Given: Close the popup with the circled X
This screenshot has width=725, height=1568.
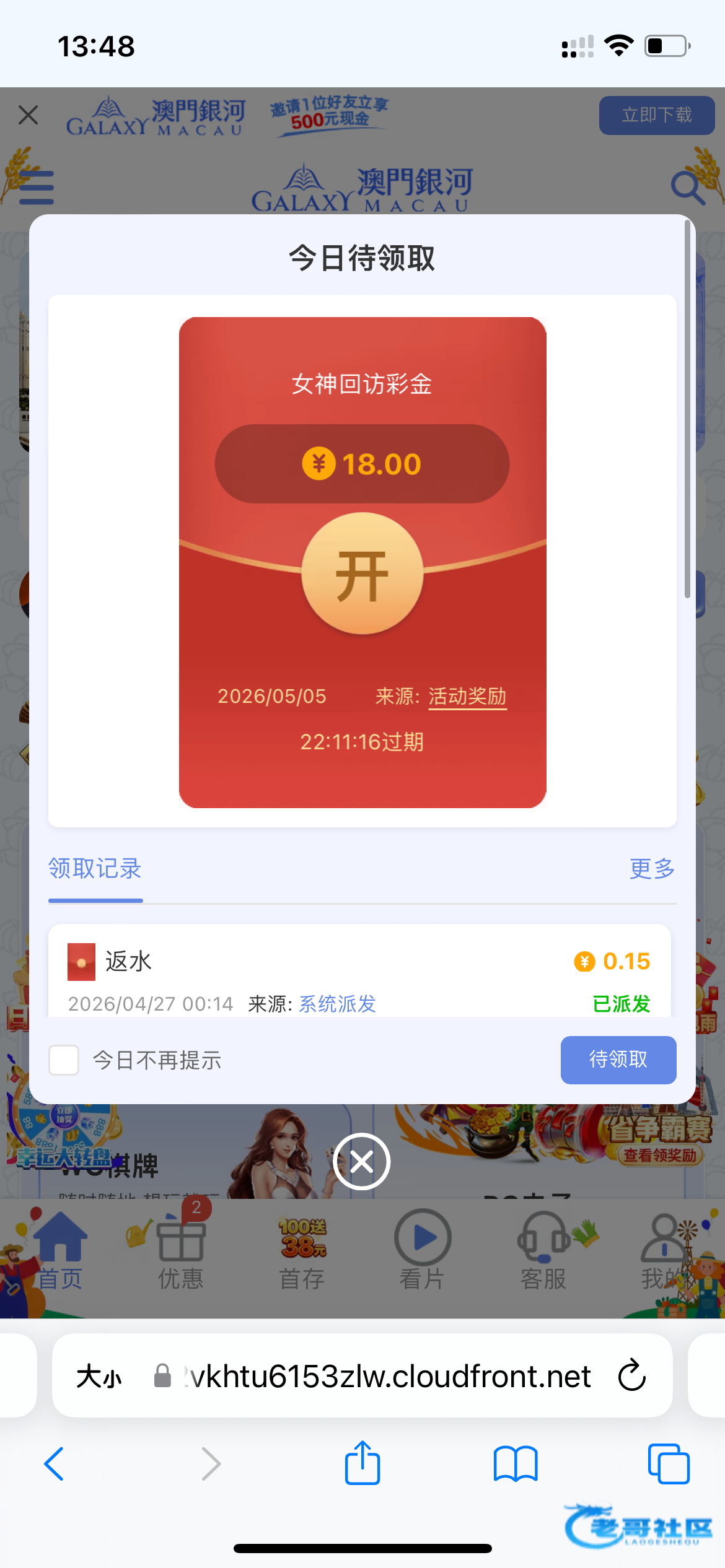Looking at the screenshot, I should coord(362,1161).
